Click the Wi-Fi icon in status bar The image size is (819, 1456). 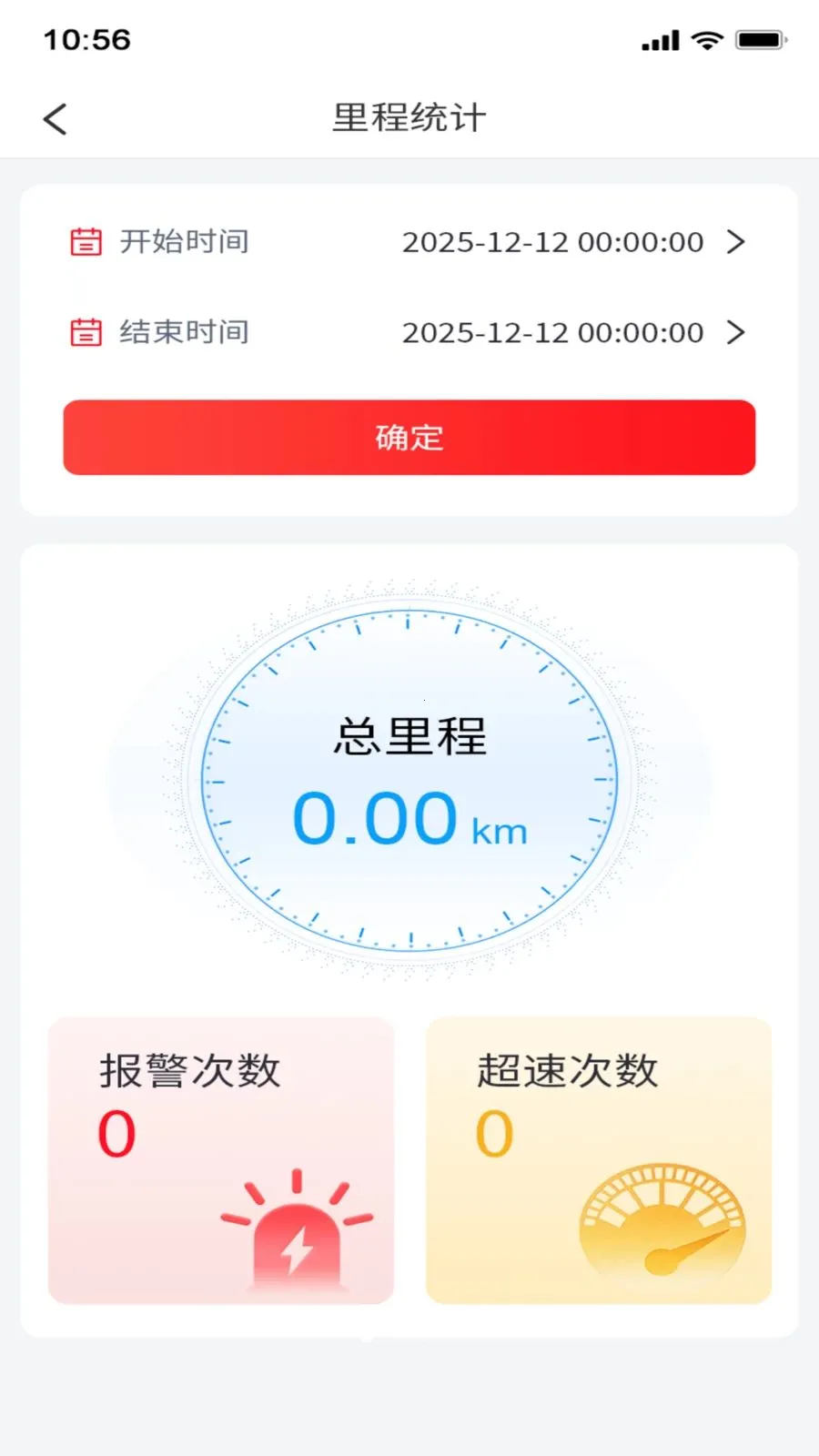[708, 40]
